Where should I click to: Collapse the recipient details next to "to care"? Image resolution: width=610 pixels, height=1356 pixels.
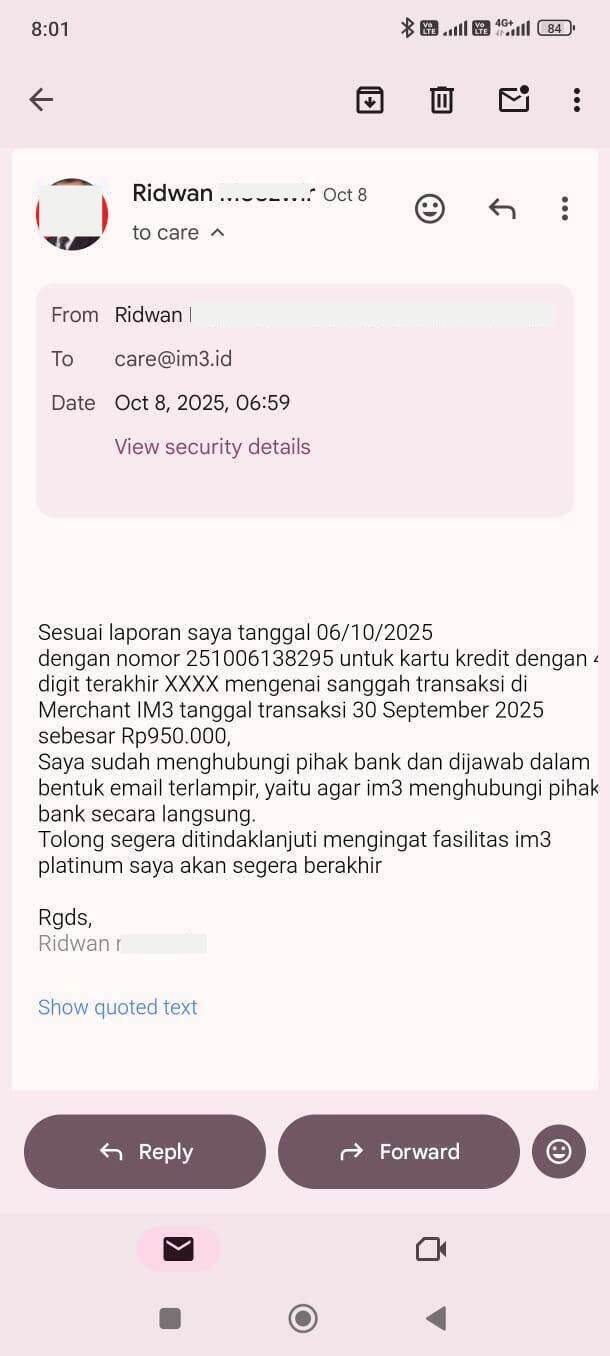217,233
